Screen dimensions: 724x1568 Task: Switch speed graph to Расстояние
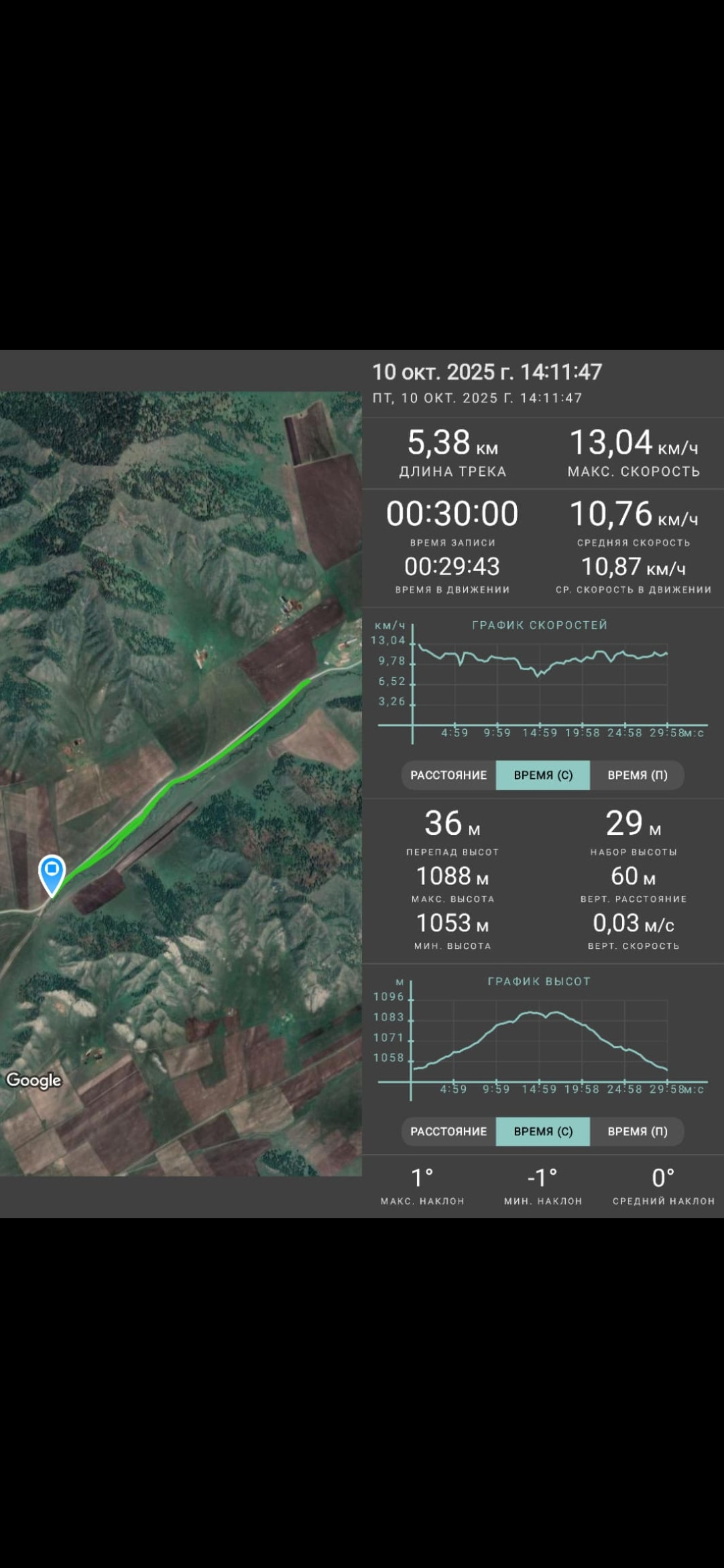click(448, 775)
